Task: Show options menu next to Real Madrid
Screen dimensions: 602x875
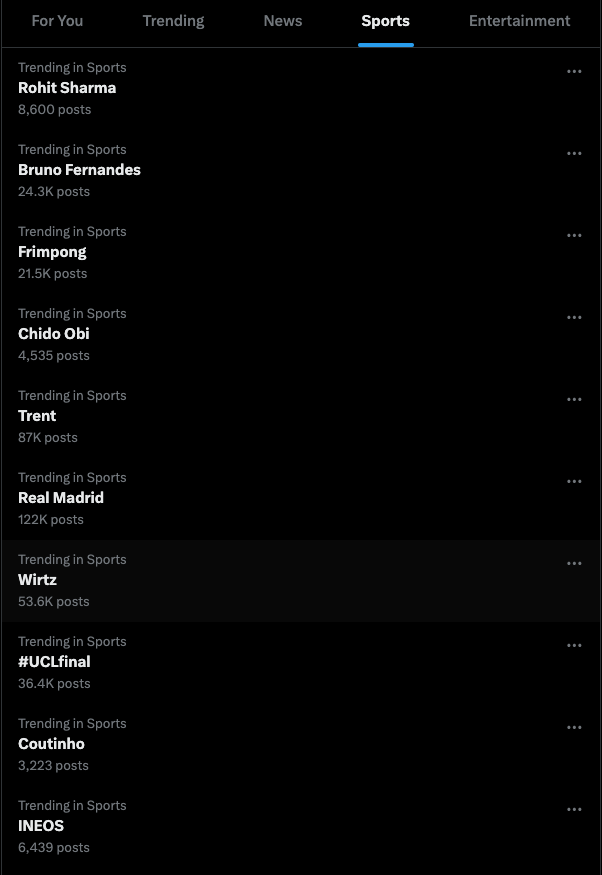Action: point(574,482)
